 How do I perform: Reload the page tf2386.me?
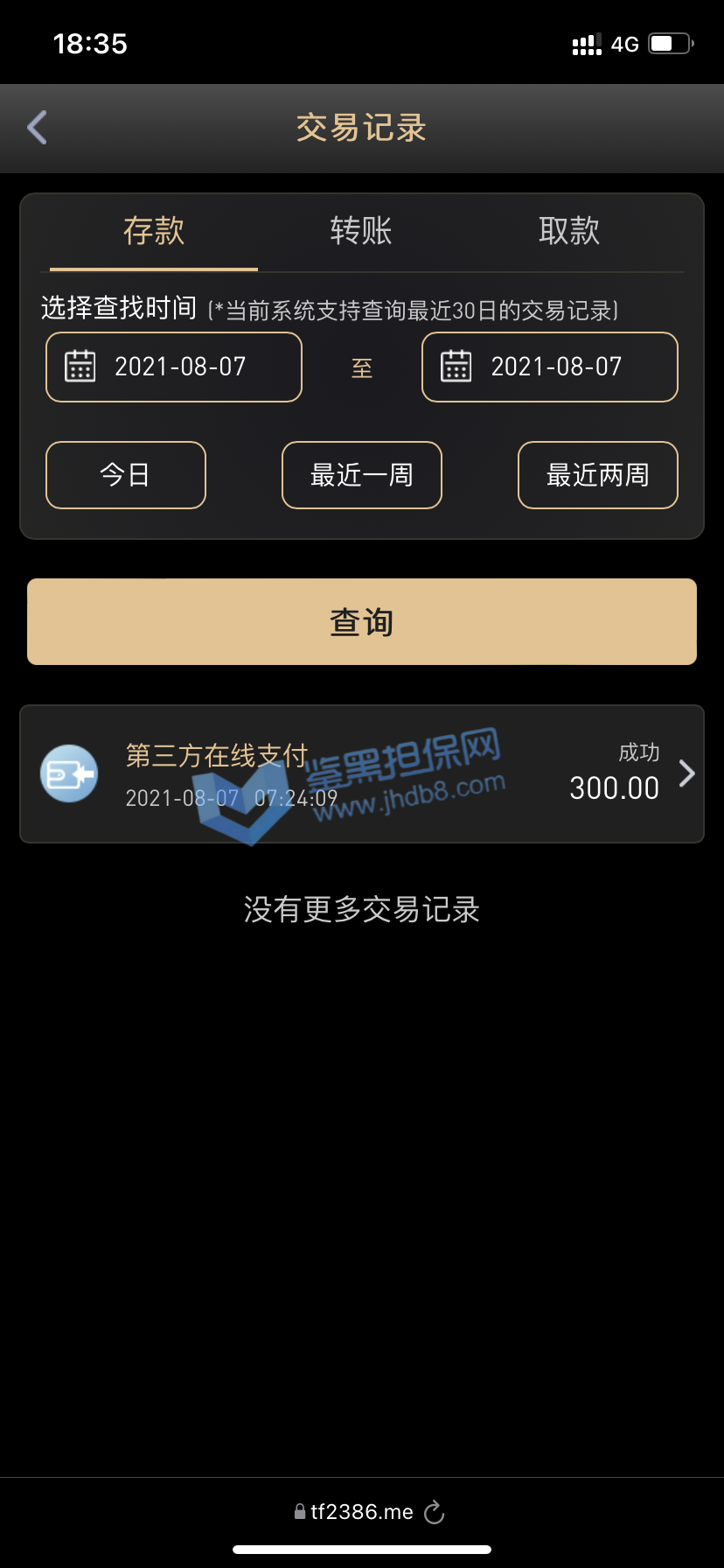point(435,1512)
